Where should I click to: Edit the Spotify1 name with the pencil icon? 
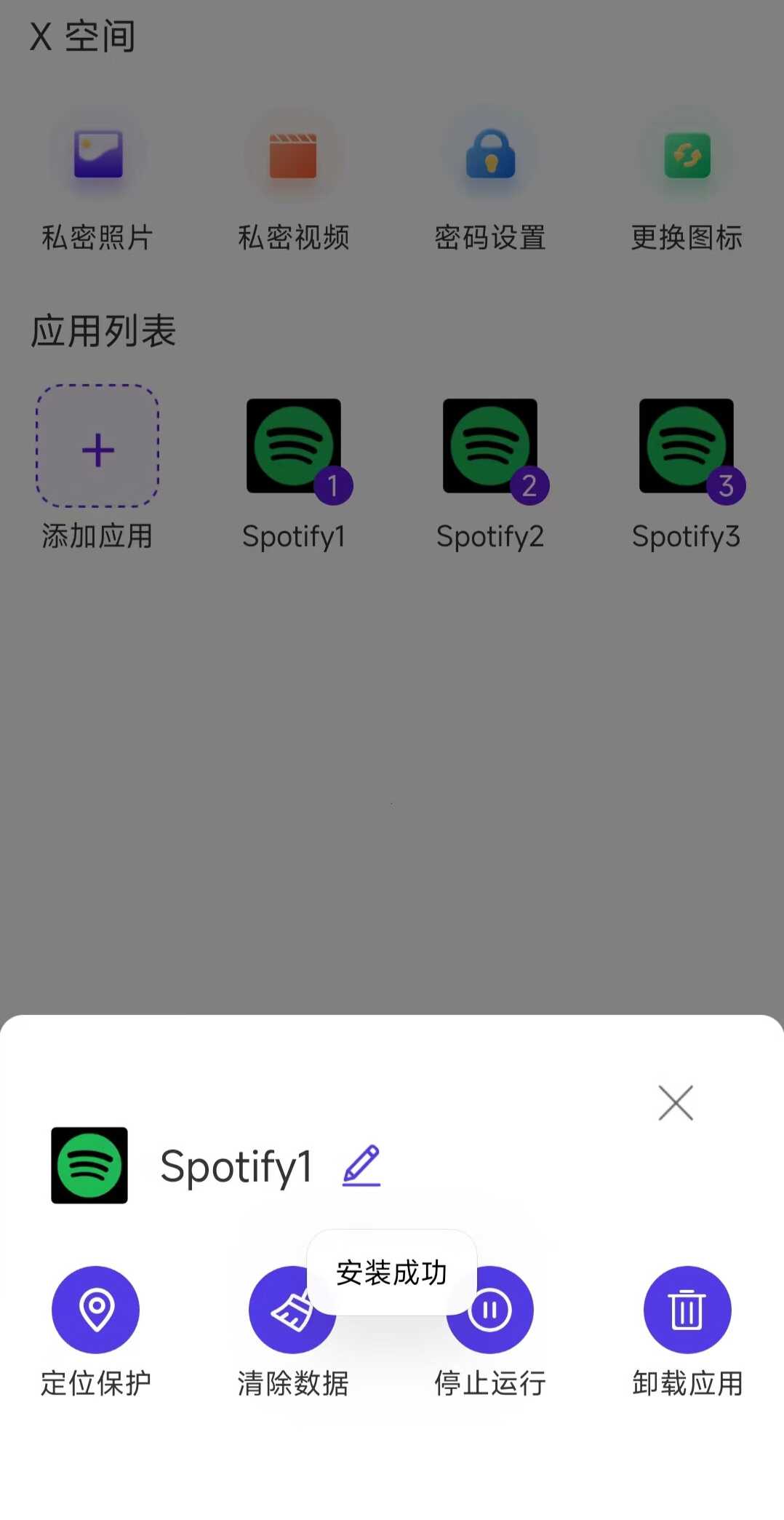coord(361,1165)
